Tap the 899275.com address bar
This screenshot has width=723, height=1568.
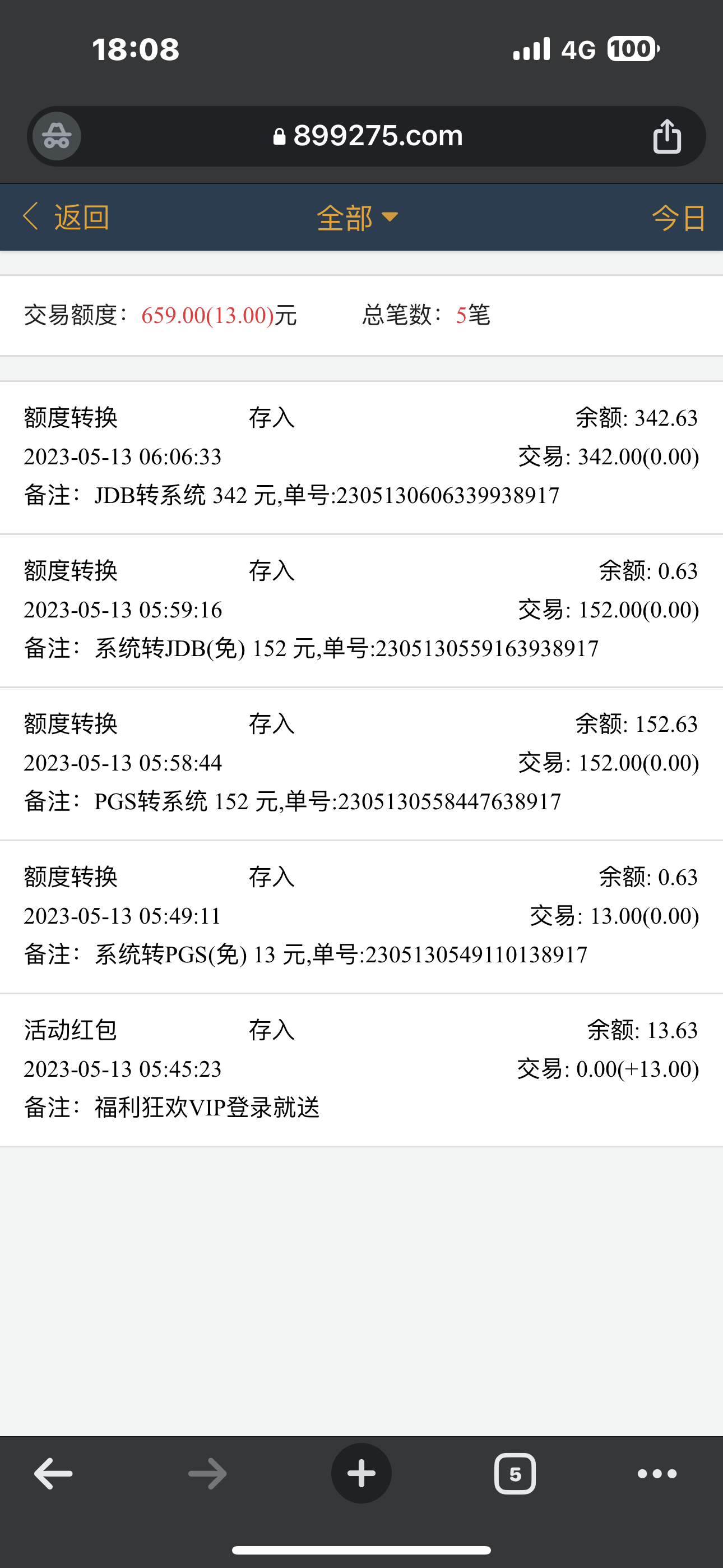coord(368,136)
